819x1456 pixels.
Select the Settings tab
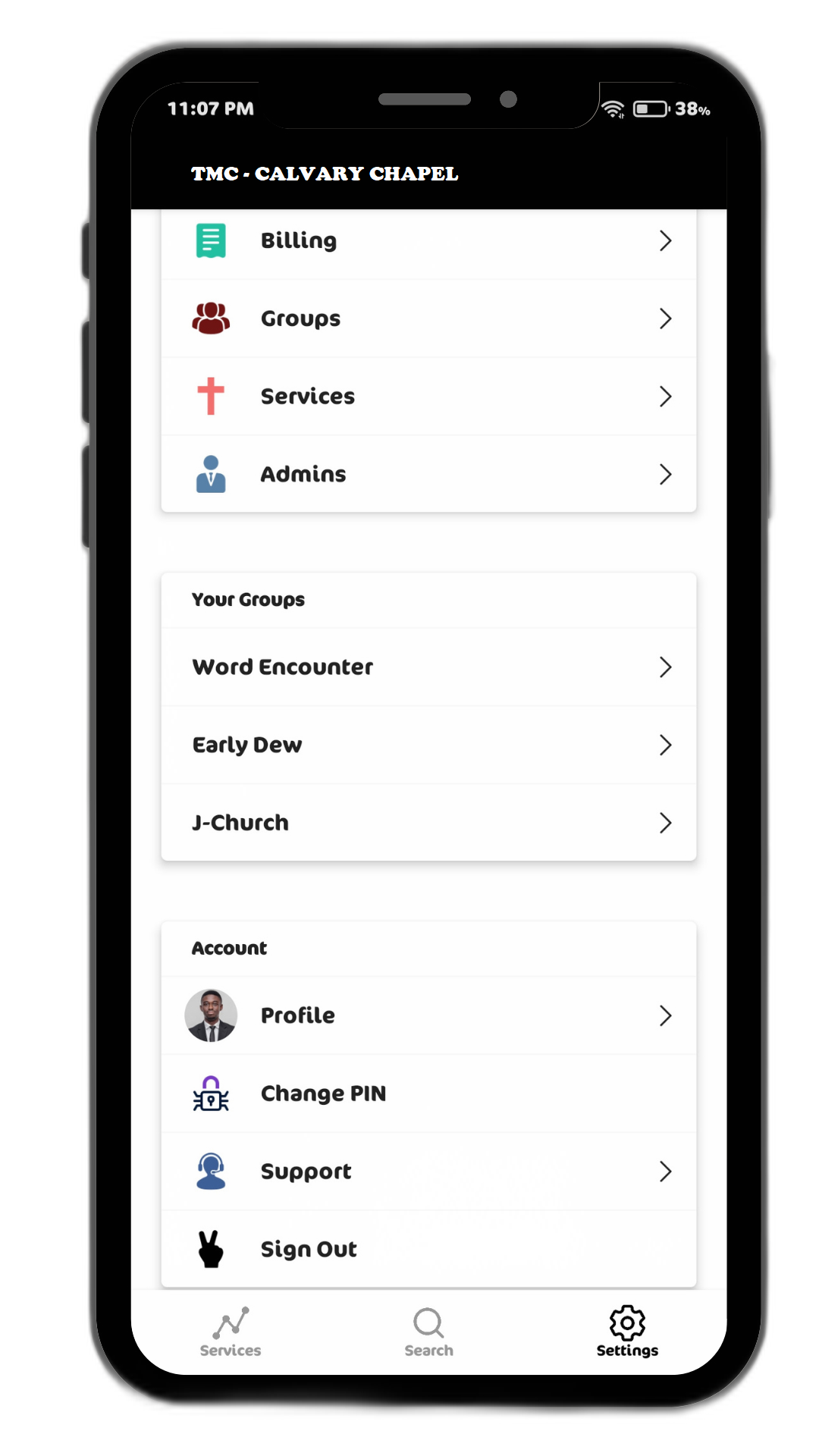[627, 1332]
